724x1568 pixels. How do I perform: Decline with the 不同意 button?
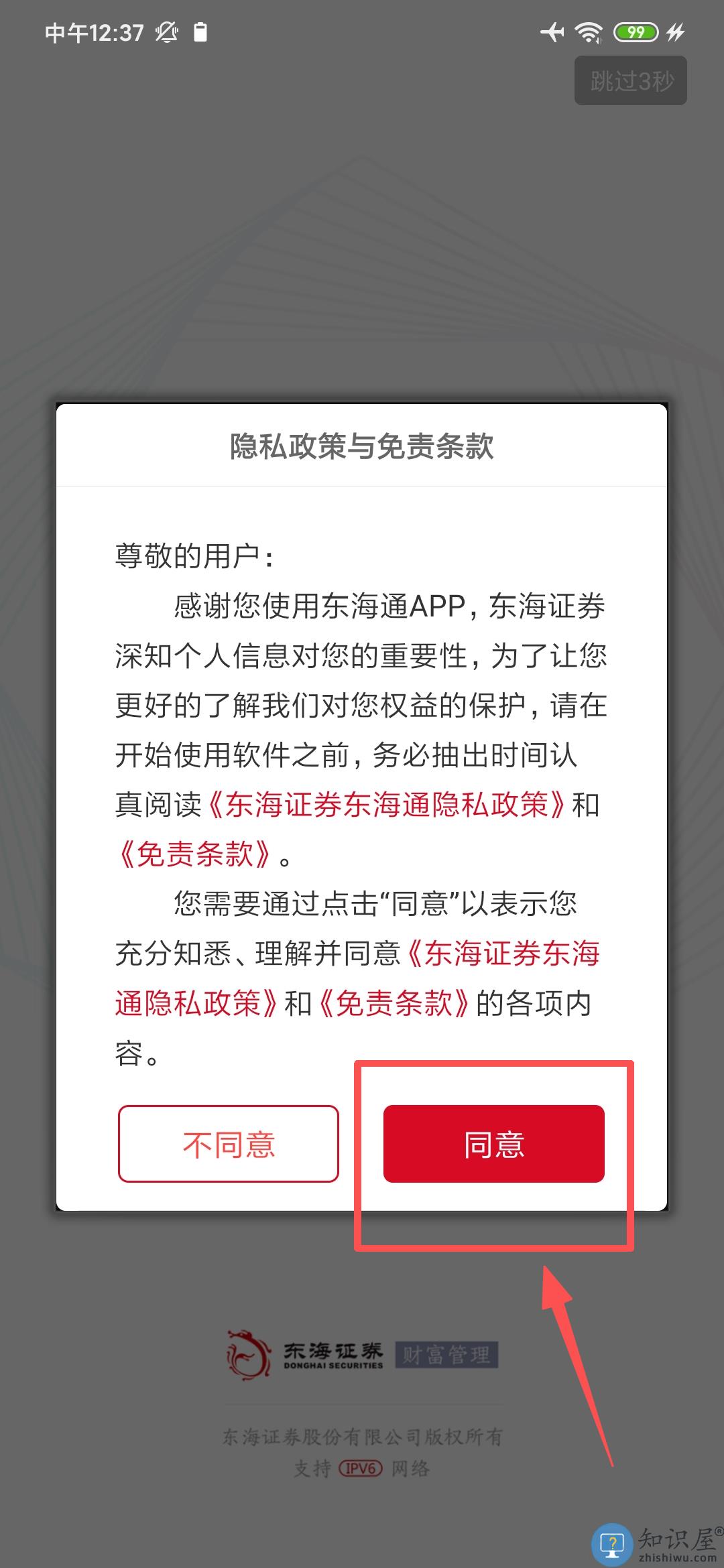pyautogui.click(x=229, y=1144)
